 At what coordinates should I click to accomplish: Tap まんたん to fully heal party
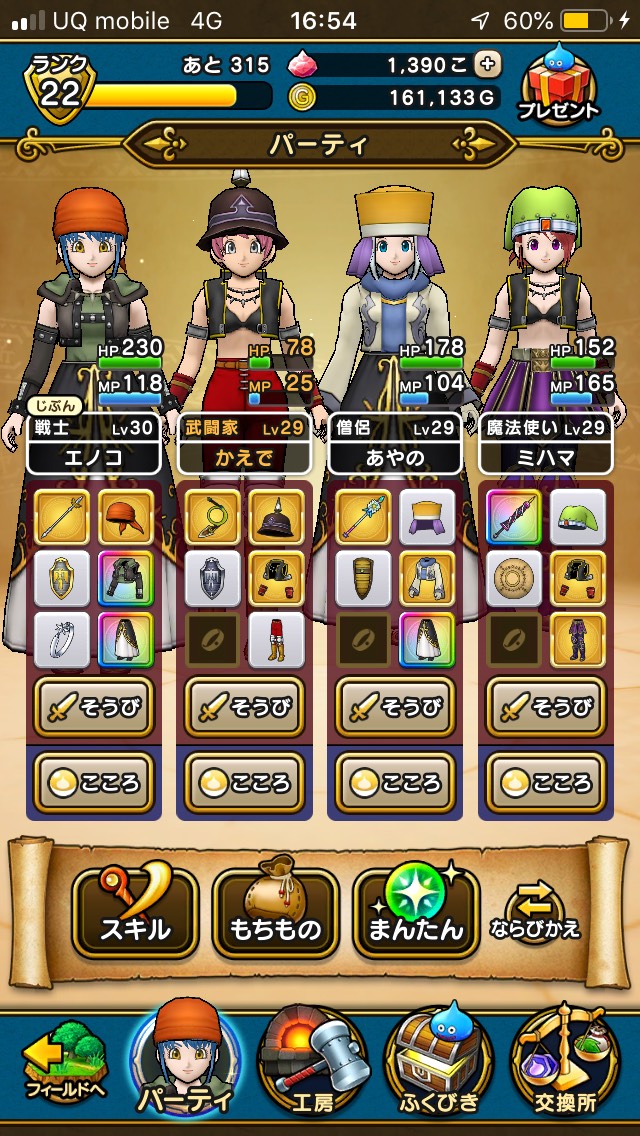pos(416,908)
